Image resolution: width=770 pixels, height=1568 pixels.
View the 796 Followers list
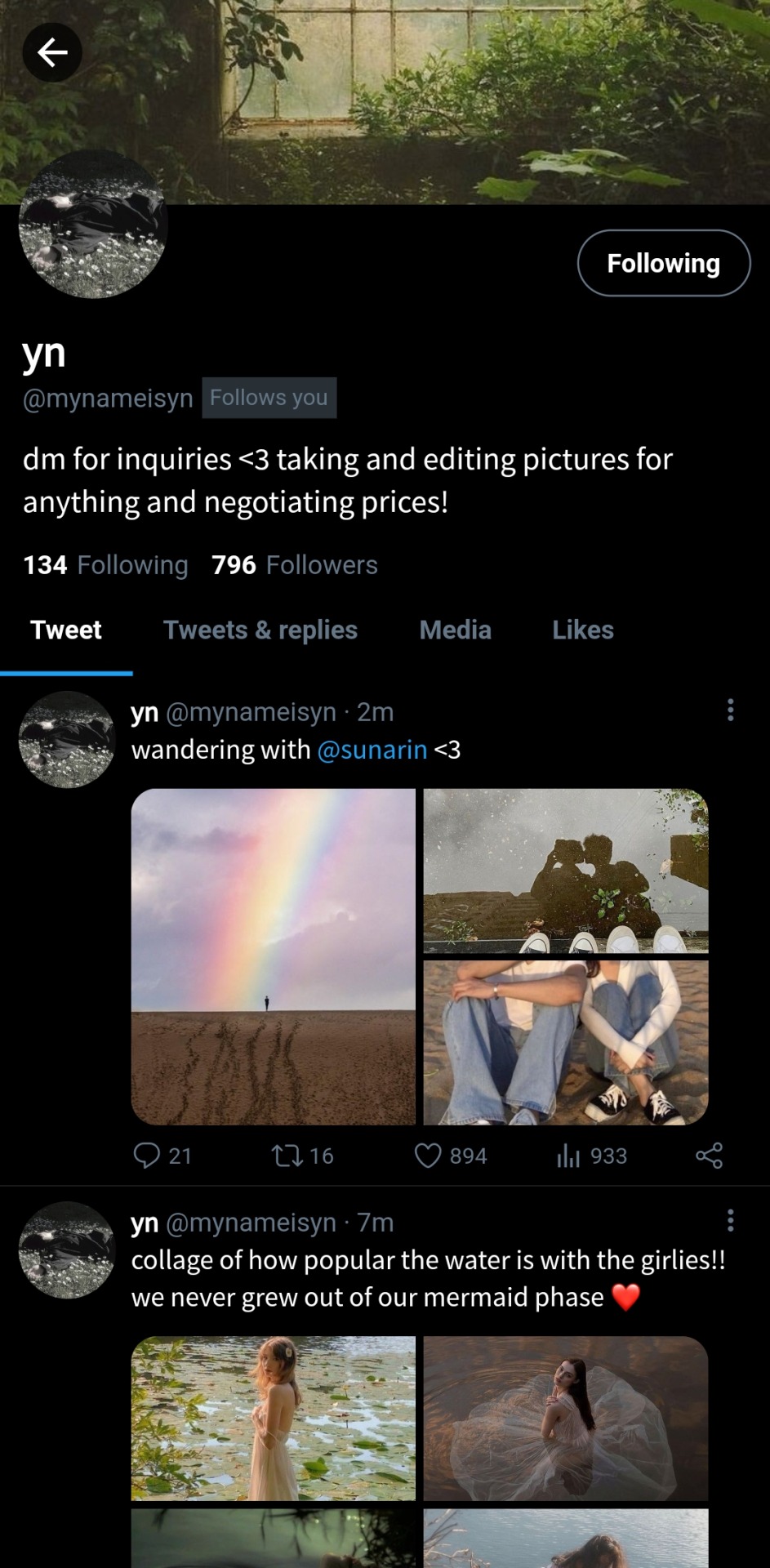click(x=295, y=565)
